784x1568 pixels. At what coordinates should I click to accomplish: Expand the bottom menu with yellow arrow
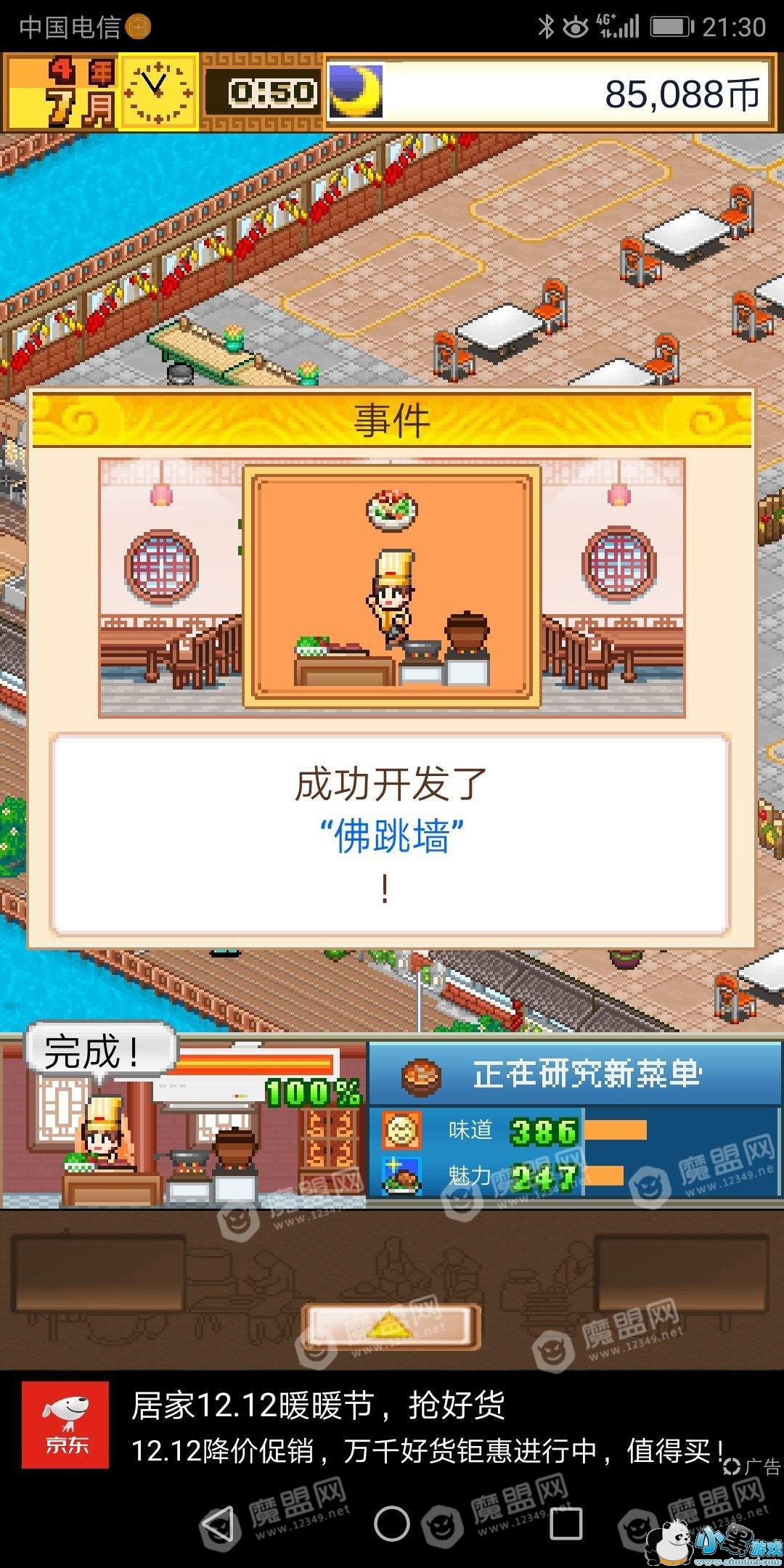(x=391, y=1327)
